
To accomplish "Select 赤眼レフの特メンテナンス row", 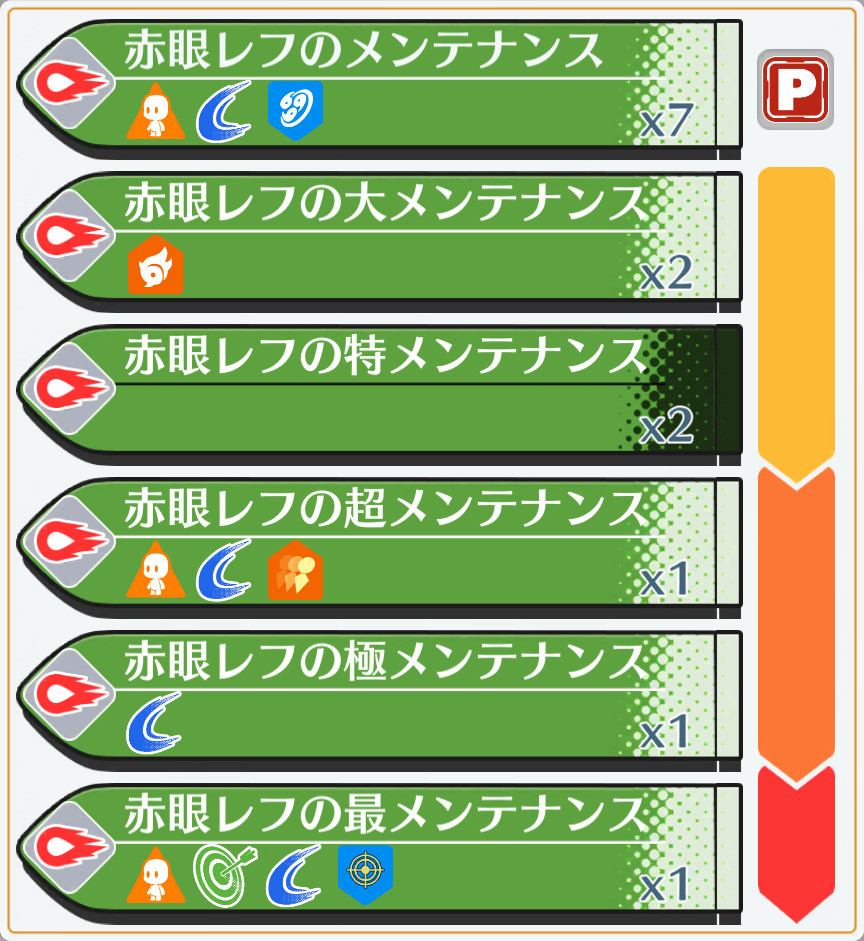I will (x=380, y=392).
